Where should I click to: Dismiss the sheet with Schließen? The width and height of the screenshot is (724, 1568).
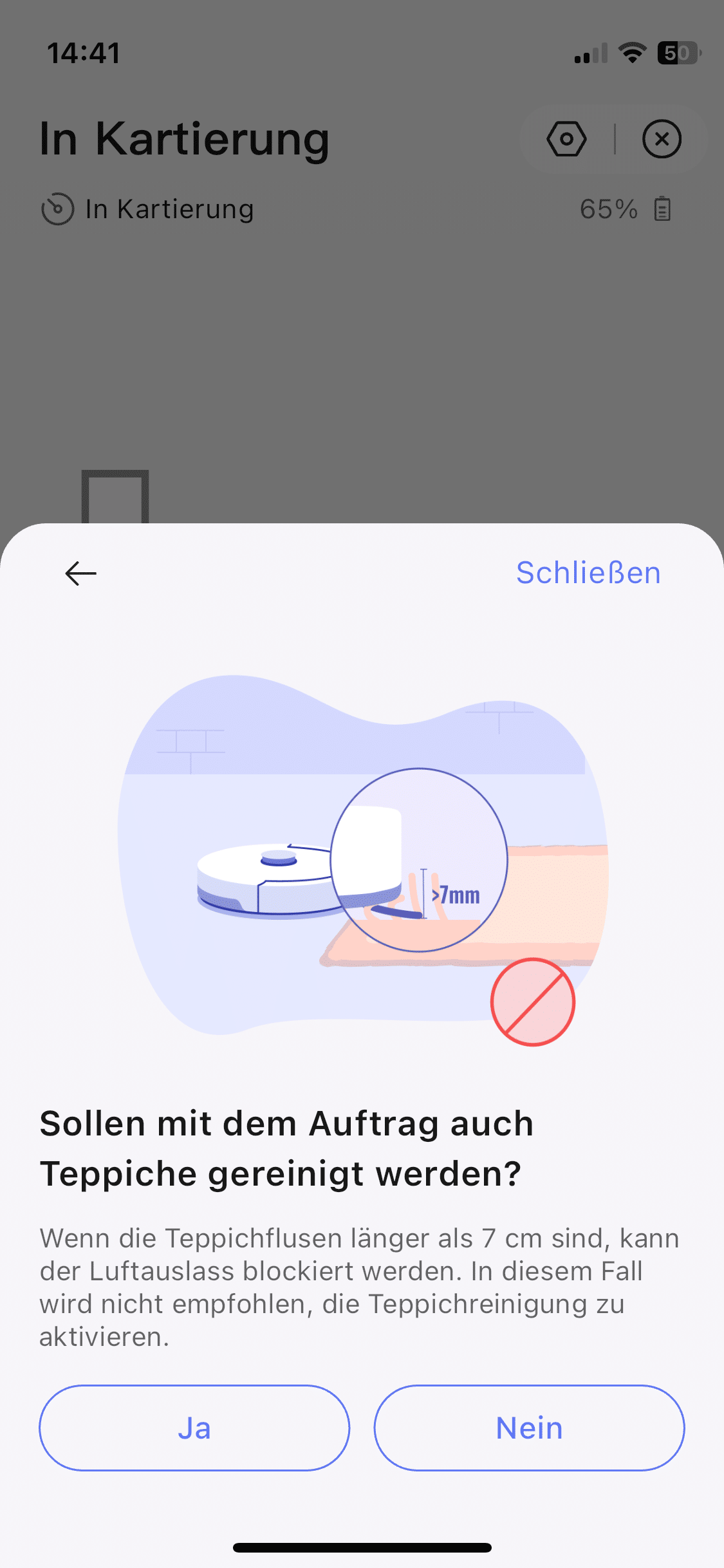[588, 573]
